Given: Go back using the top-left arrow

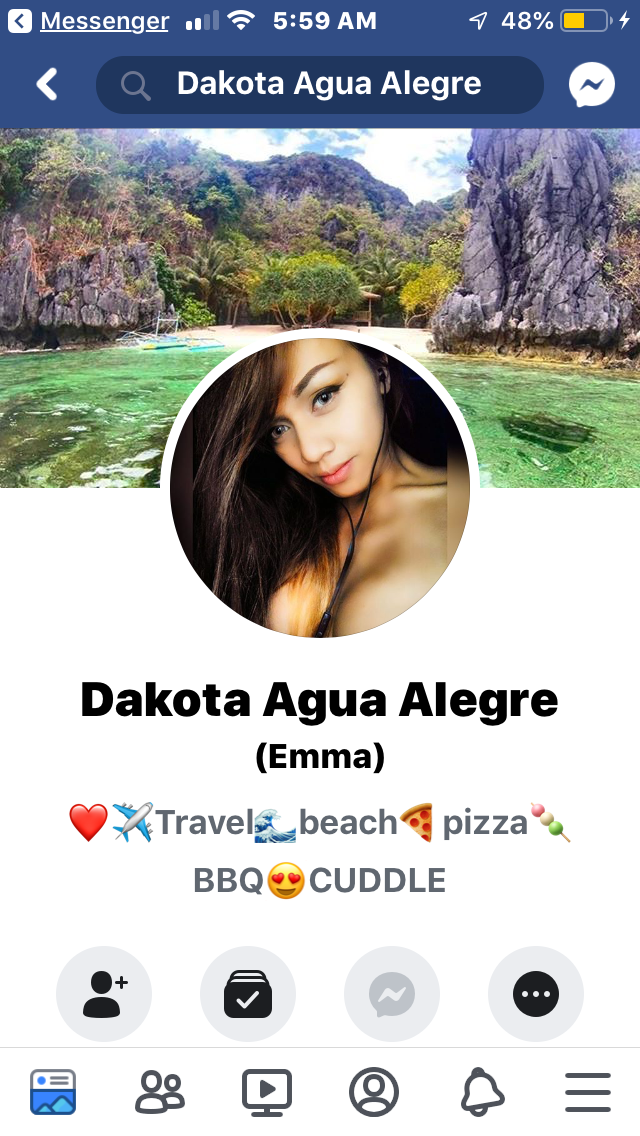Looking at the screenshot, I should click(x=47, y=85).
